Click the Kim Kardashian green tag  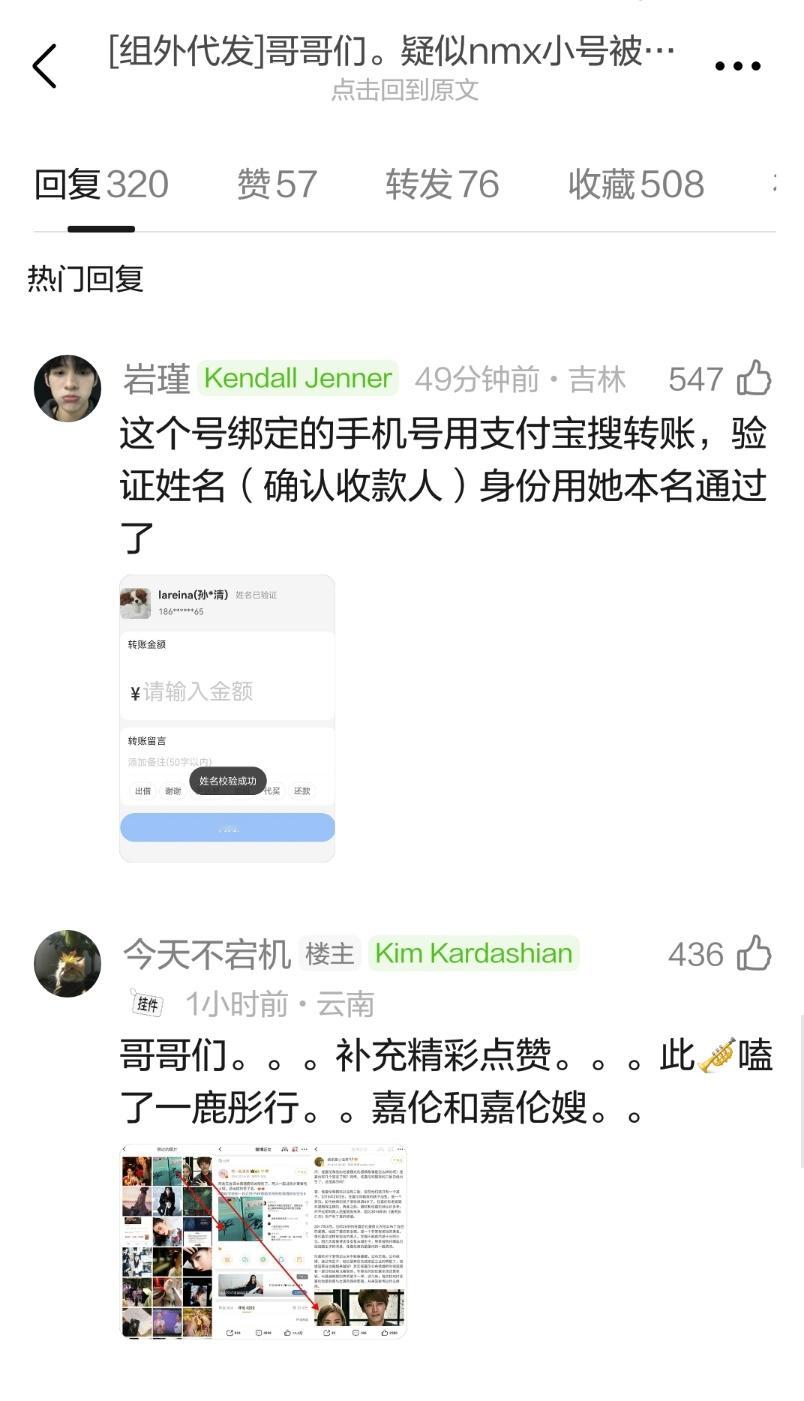click(x=474, y=952)
